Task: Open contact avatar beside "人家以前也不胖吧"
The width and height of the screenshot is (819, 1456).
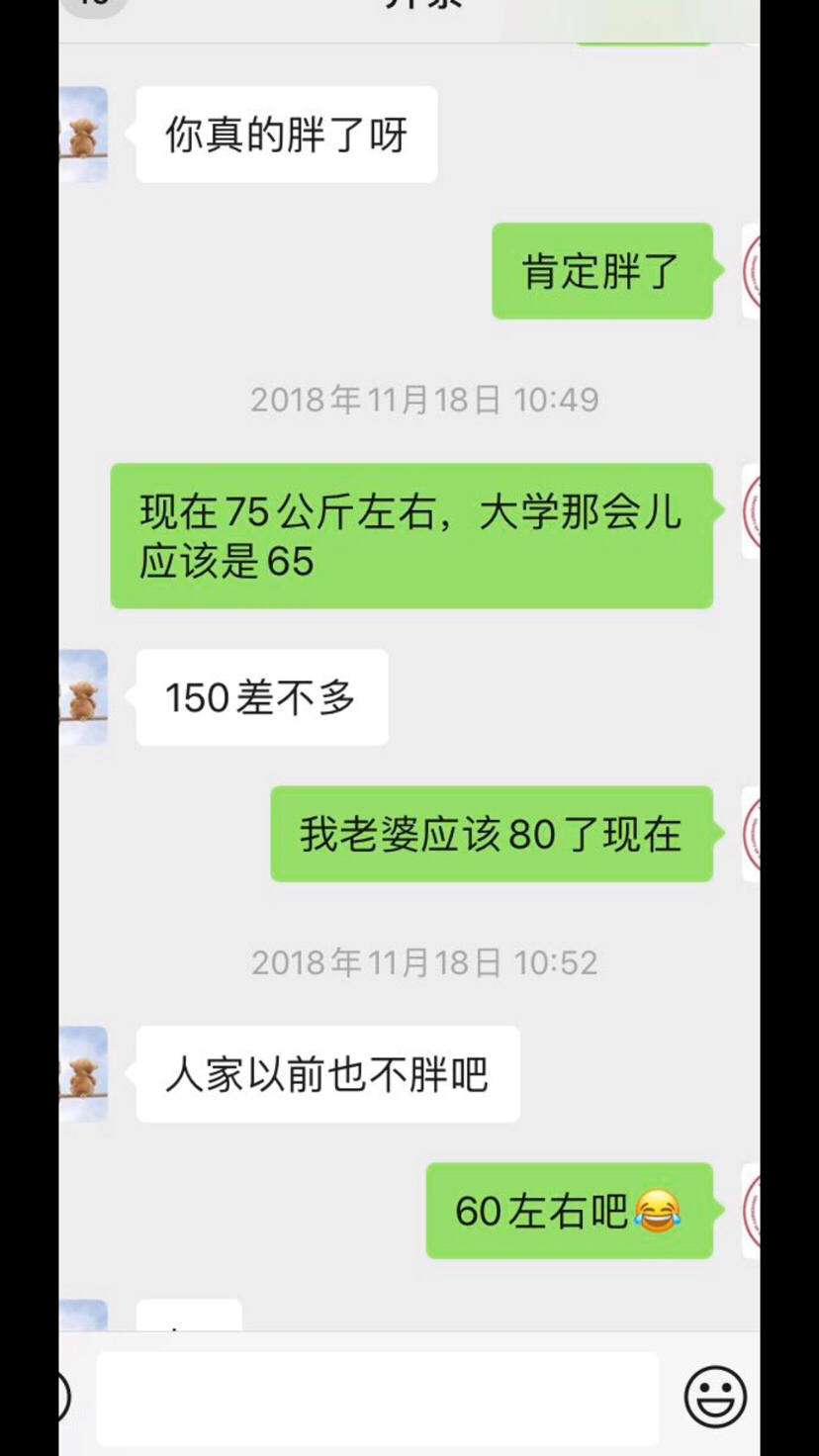Action: (83, 1074)
